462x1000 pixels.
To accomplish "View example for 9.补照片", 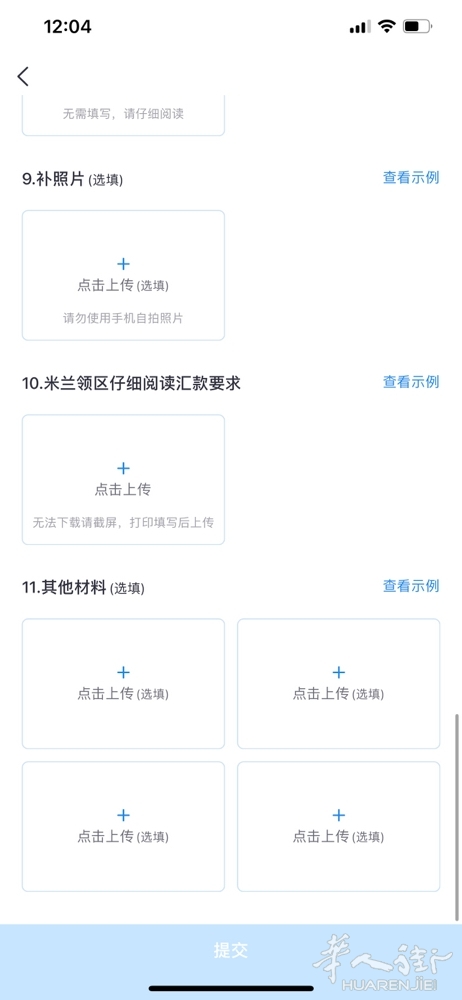I will click(411, 178).
